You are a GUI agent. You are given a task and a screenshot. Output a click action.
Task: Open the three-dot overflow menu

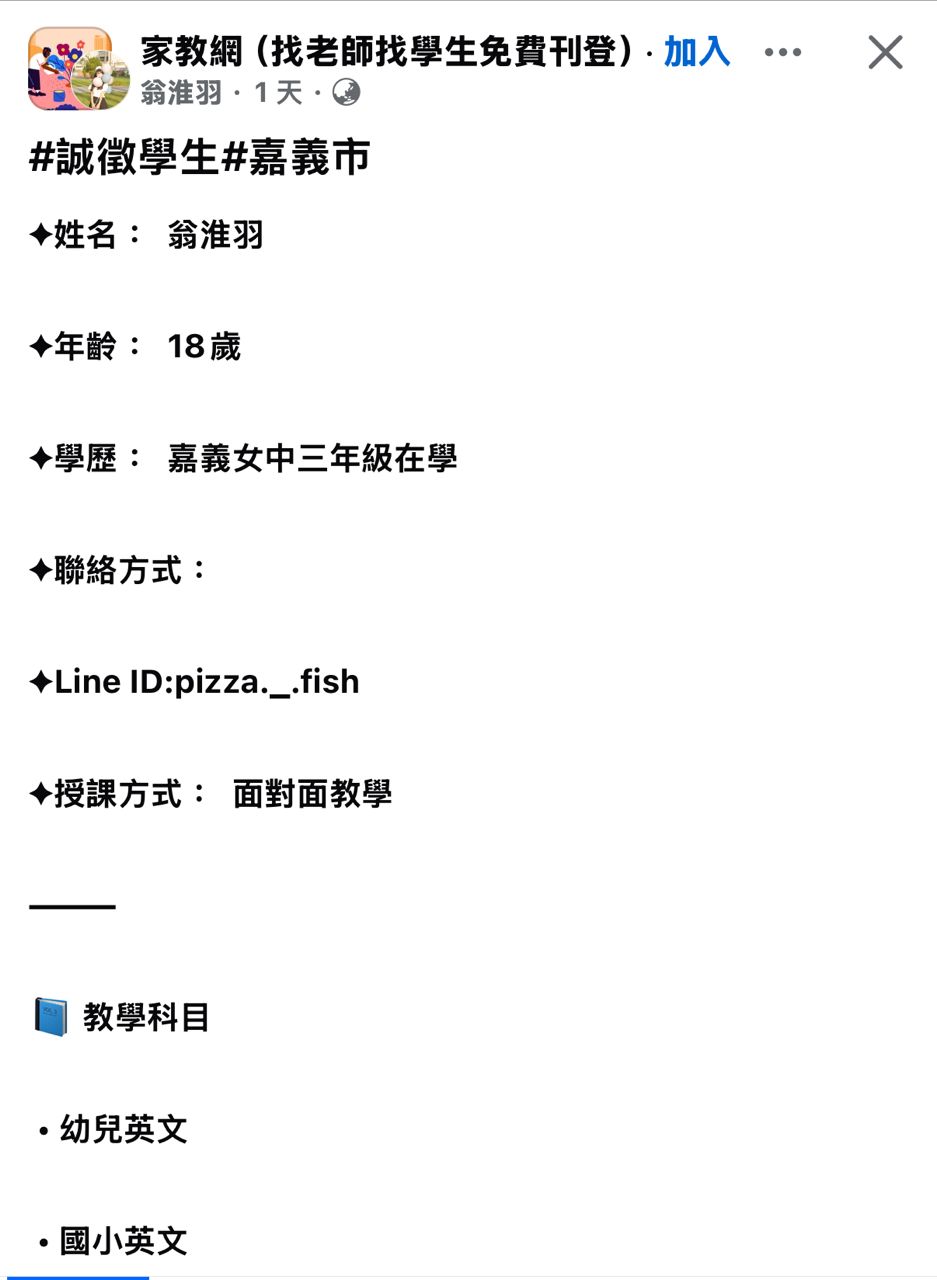click(782, 52)
